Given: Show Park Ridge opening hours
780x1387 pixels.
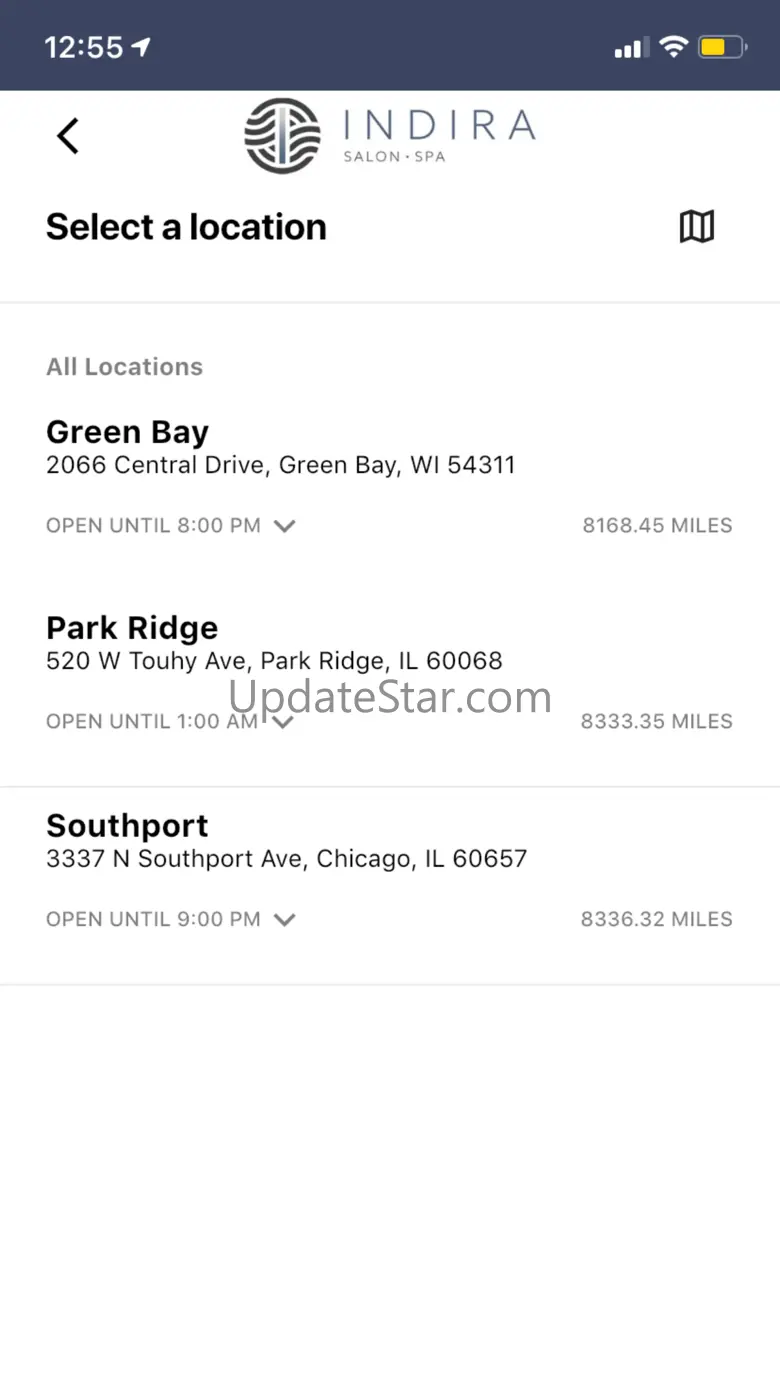Looking at the screenshot, I should 284,722.
